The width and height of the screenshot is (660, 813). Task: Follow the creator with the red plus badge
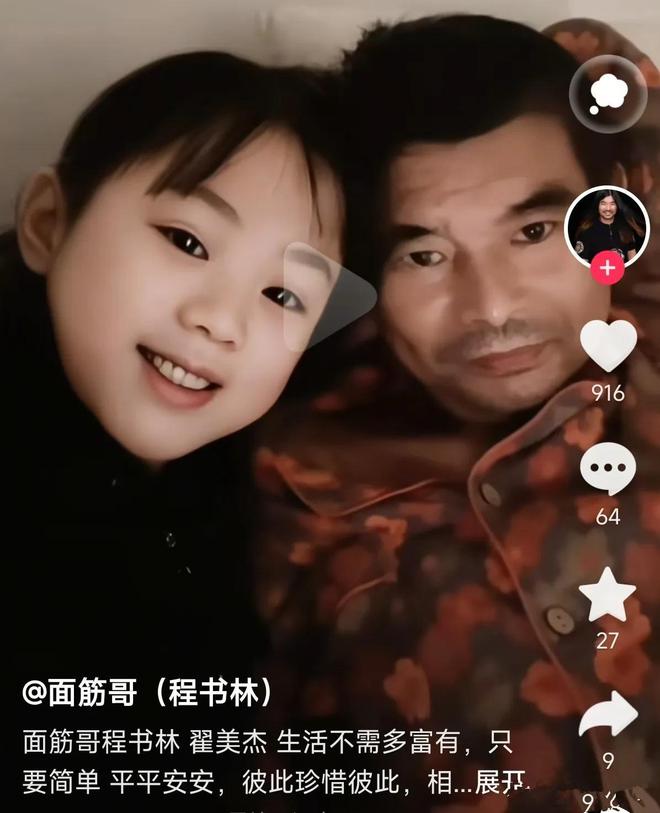[608, 268]
